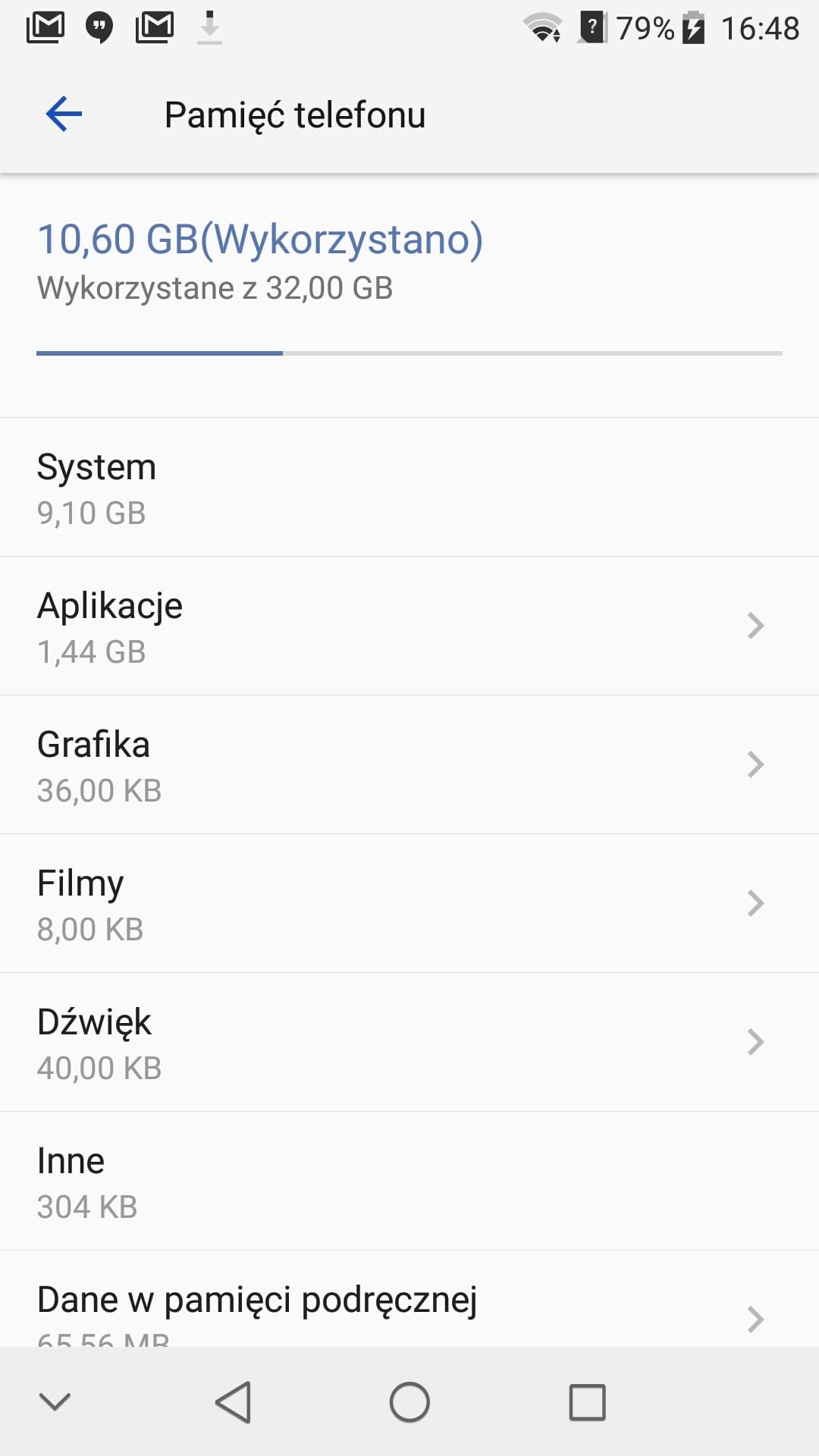
Task: Hide the navigation bar with the chevron
Action: (x=55, y=1401)
